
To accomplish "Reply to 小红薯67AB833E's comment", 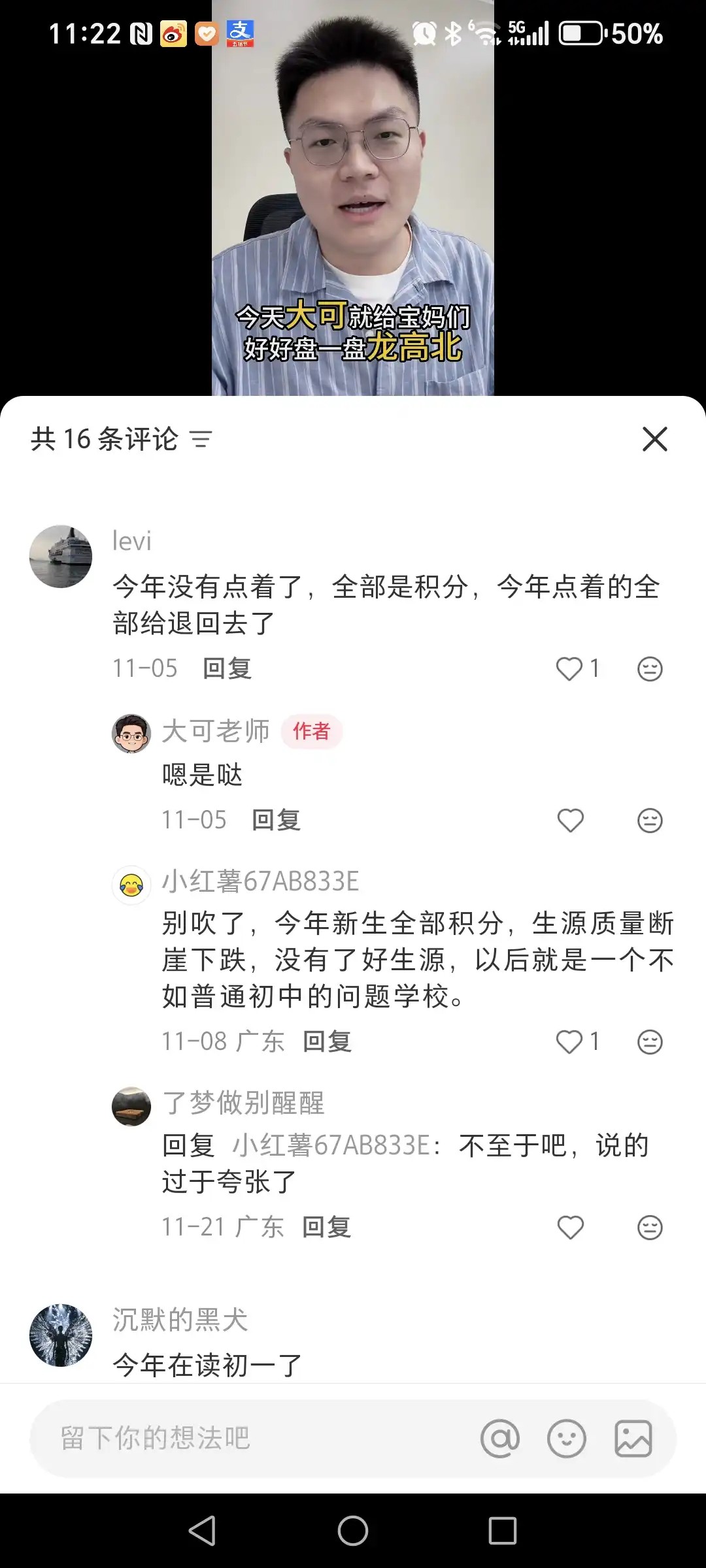I will 327,1041.
